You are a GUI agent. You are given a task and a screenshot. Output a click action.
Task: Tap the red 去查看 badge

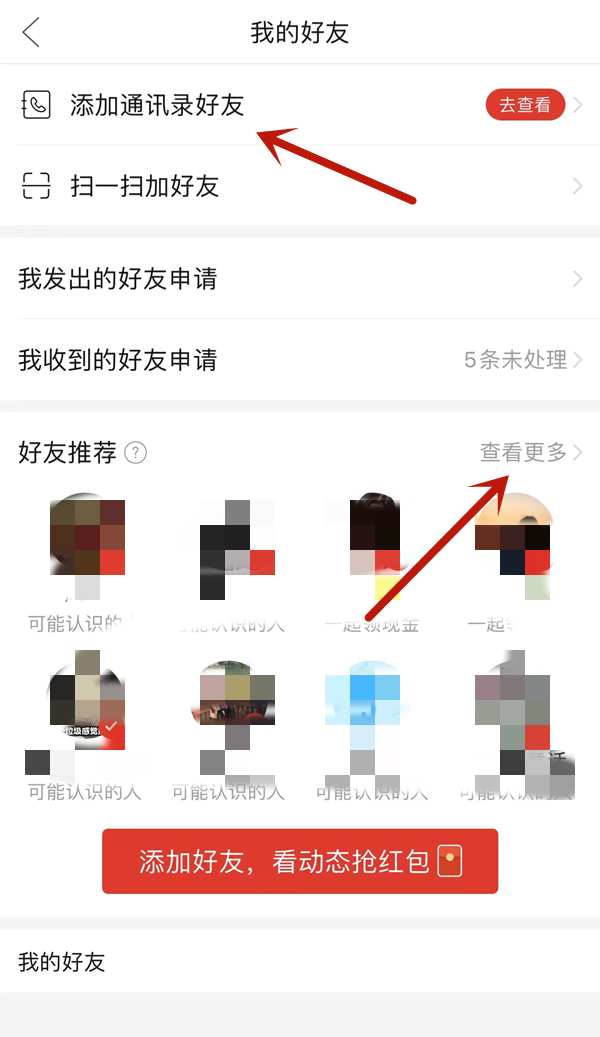click(525, 105)
